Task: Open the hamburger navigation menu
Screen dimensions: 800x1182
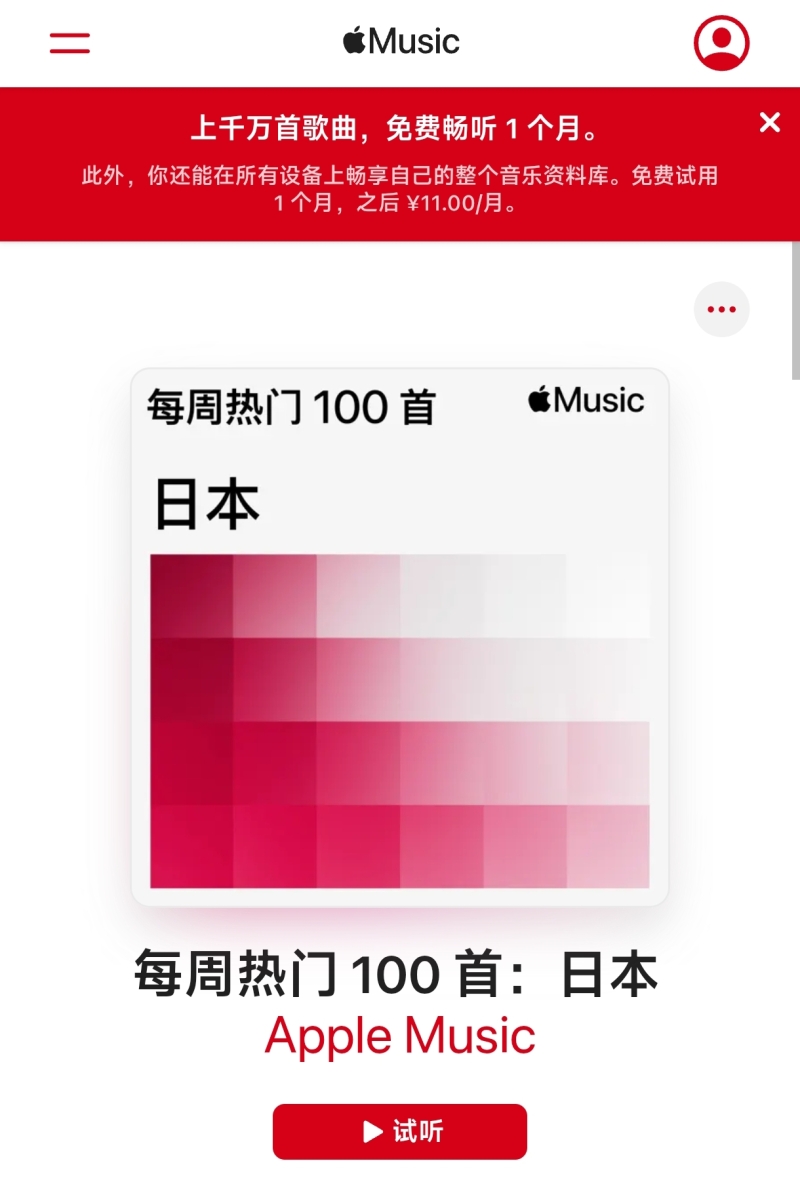Action: tap(70, 42)
